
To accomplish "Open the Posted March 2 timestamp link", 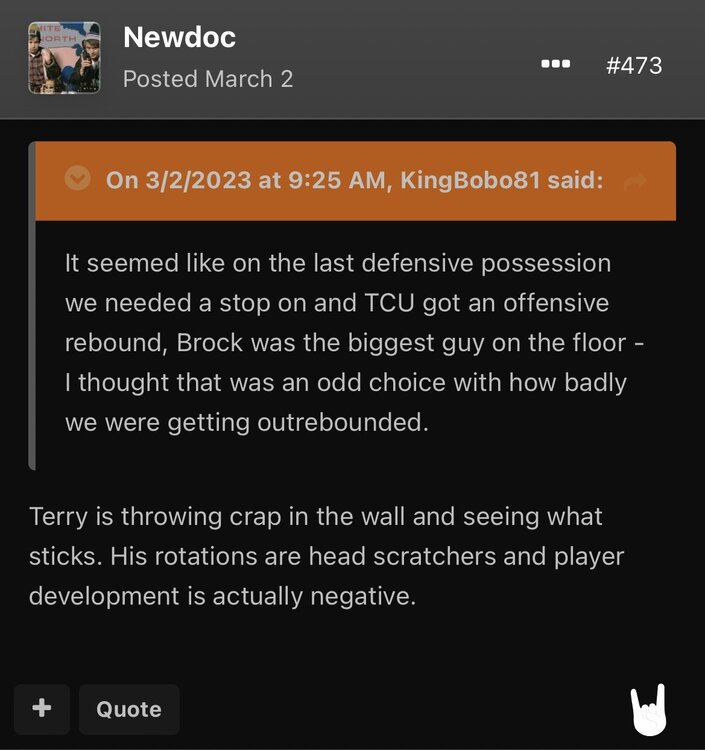I will point(208,79).
